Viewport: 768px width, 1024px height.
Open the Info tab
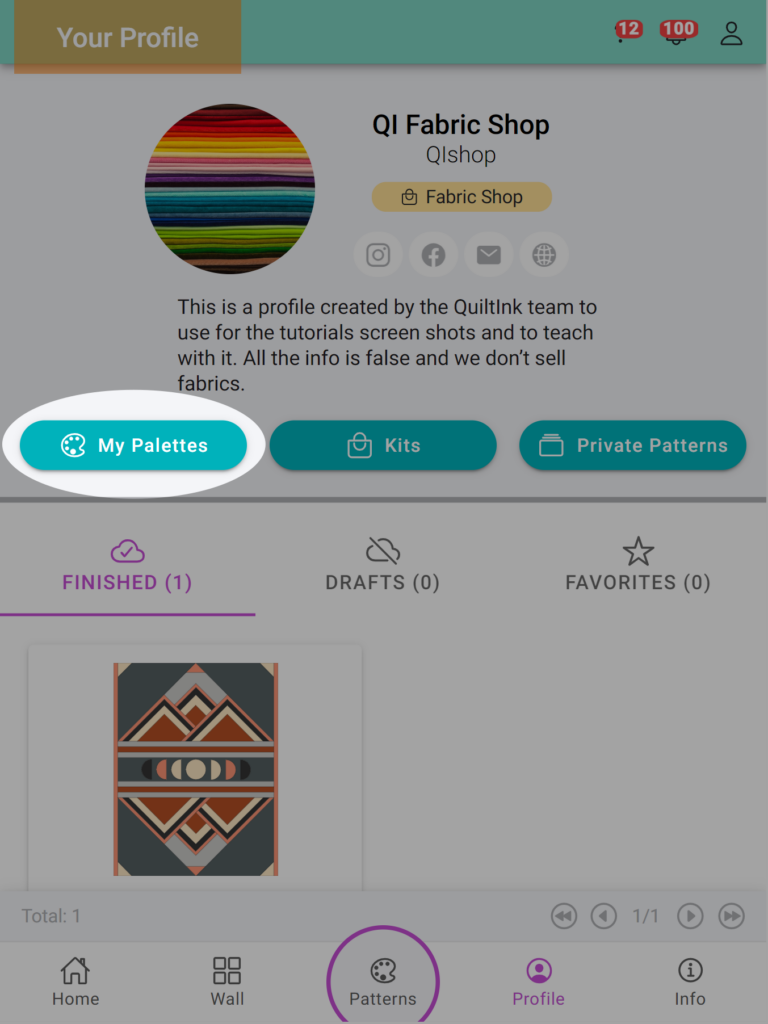[690, 981]
